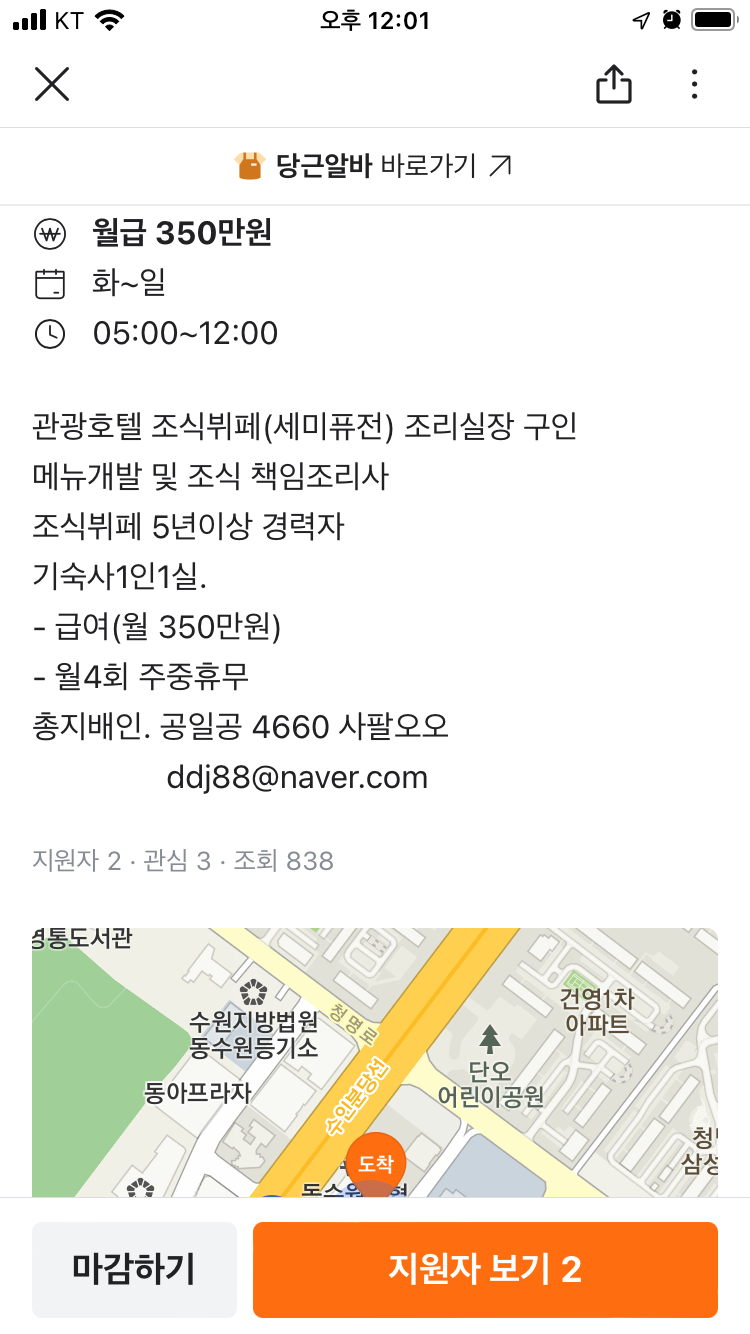Share this job posting
750x1334 pixels.
pyautogui.click(x=613, y=84)
